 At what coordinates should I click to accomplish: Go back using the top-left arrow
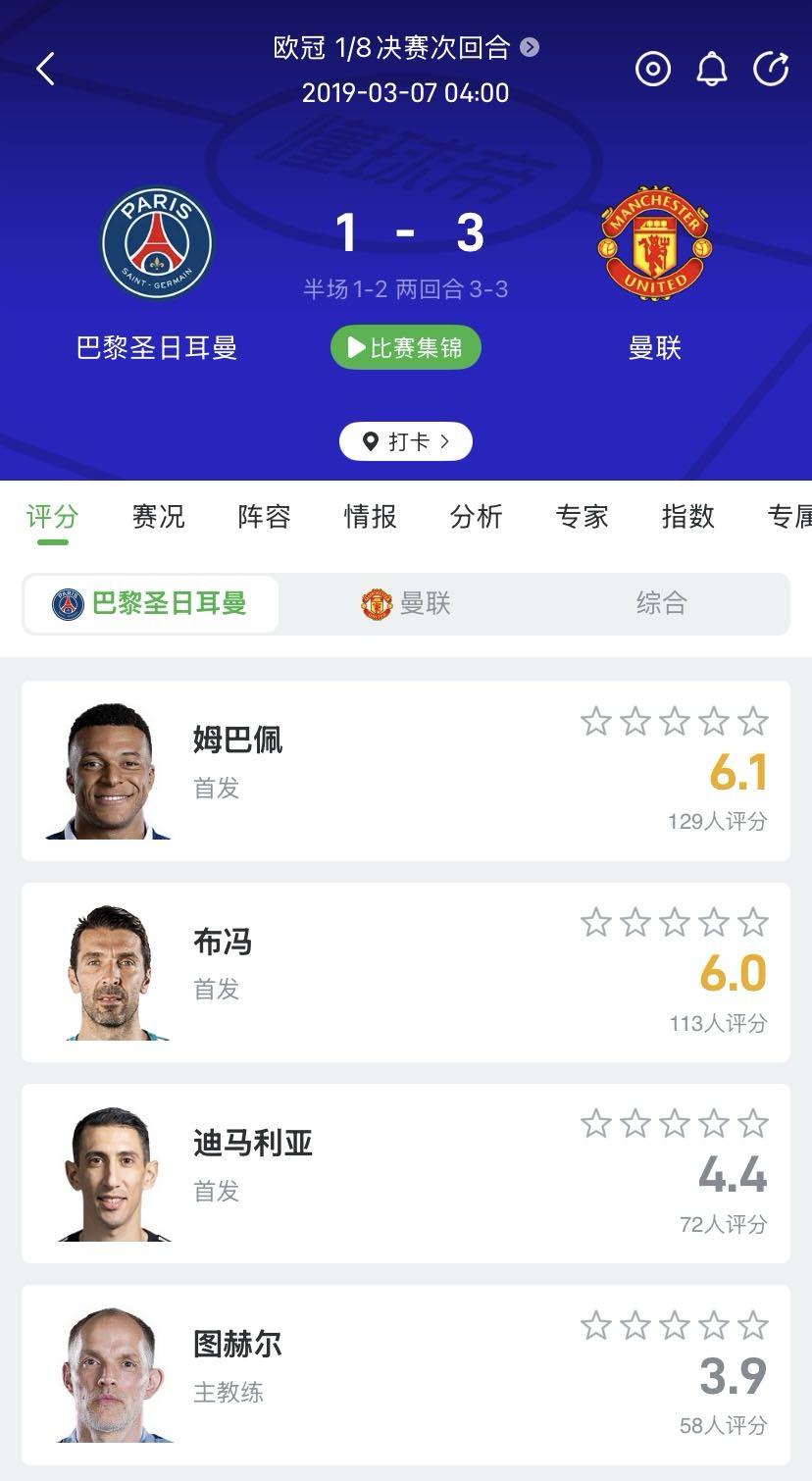click(x=45, y=69)
